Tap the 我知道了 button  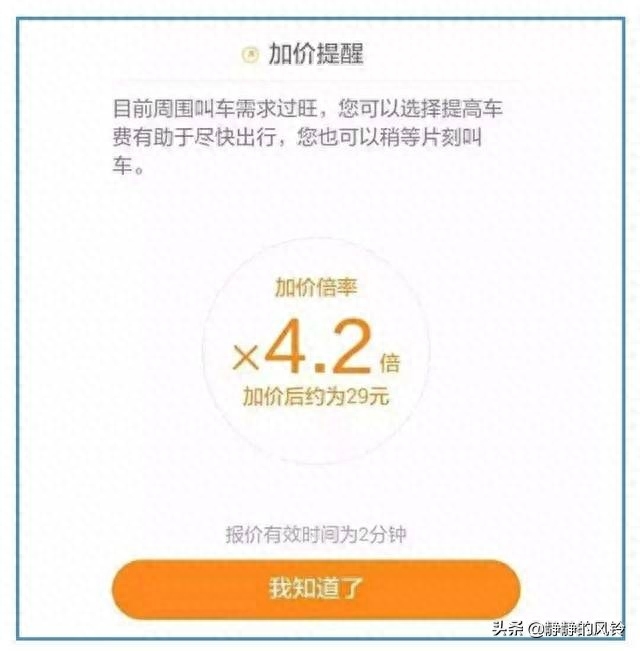tap(315, 589)
